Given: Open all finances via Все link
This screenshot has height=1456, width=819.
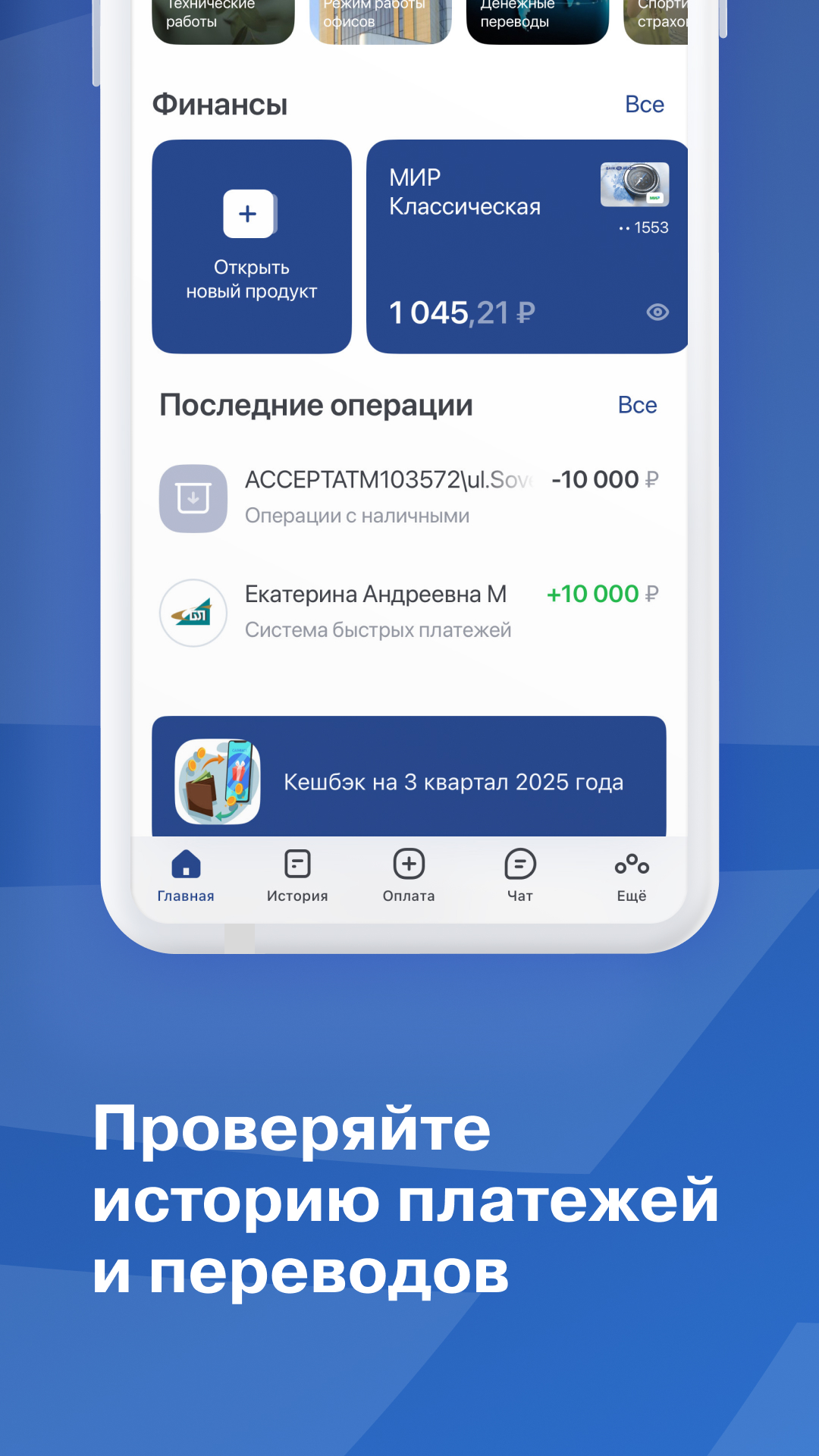Looking at the screenshot, I should (x=644, y=104).
